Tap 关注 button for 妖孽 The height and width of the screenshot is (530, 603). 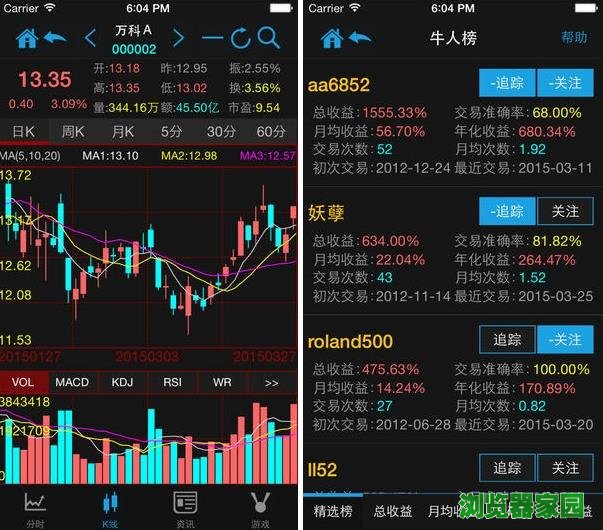(x=565, y=211)
